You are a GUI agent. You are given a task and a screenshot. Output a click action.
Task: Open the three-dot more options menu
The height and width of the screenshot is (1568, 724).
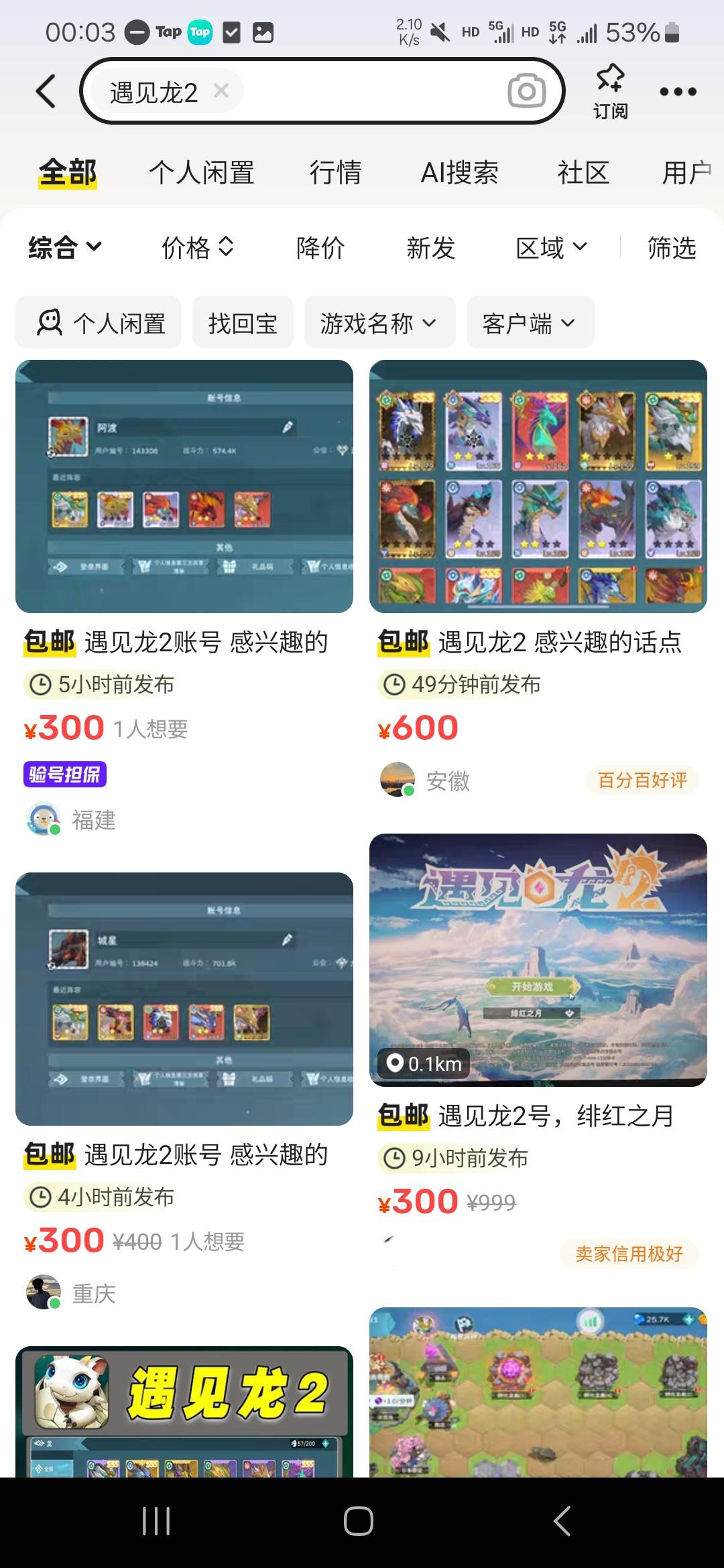pyautogui.click(x=678, y=92)
